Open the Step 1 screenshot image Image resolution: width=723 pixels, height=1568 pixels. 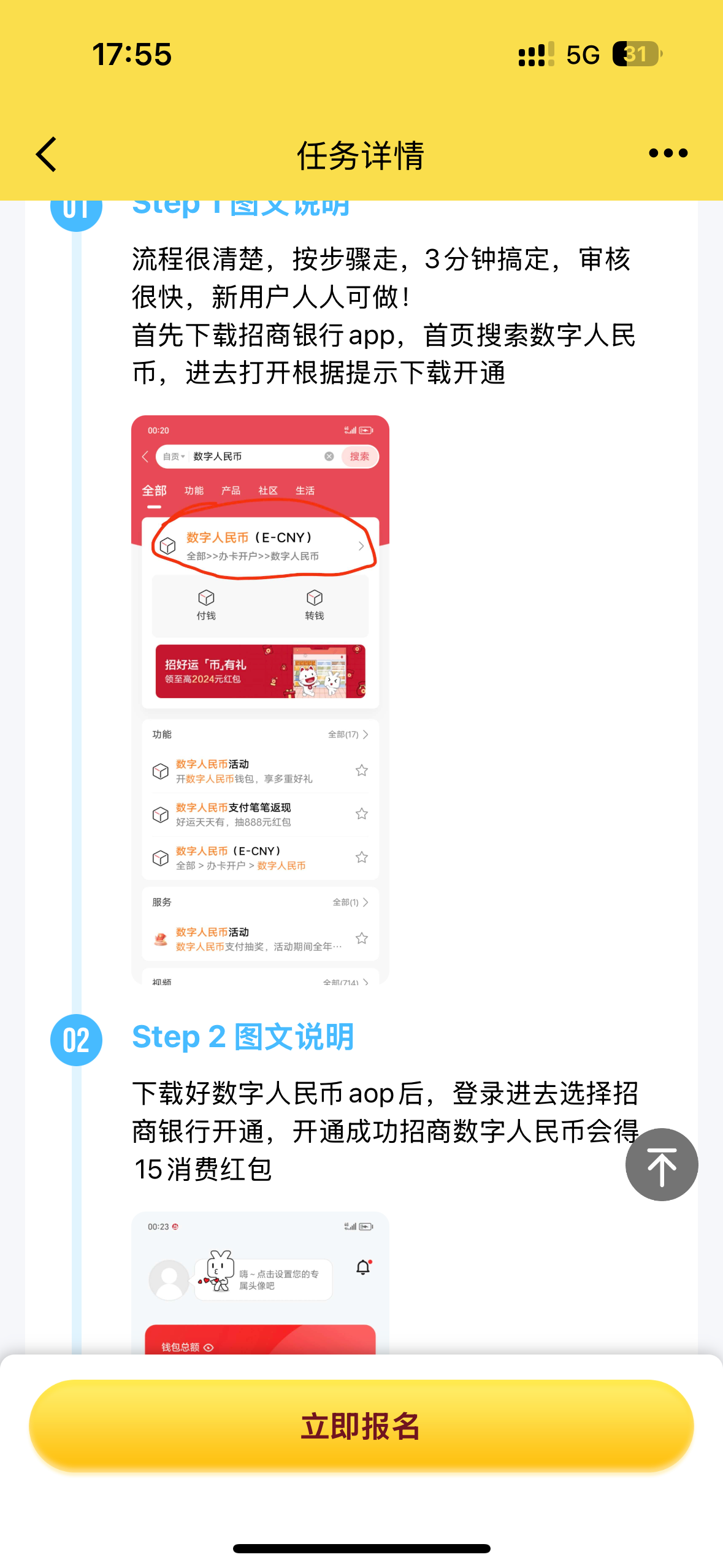(x=260, y=699)
